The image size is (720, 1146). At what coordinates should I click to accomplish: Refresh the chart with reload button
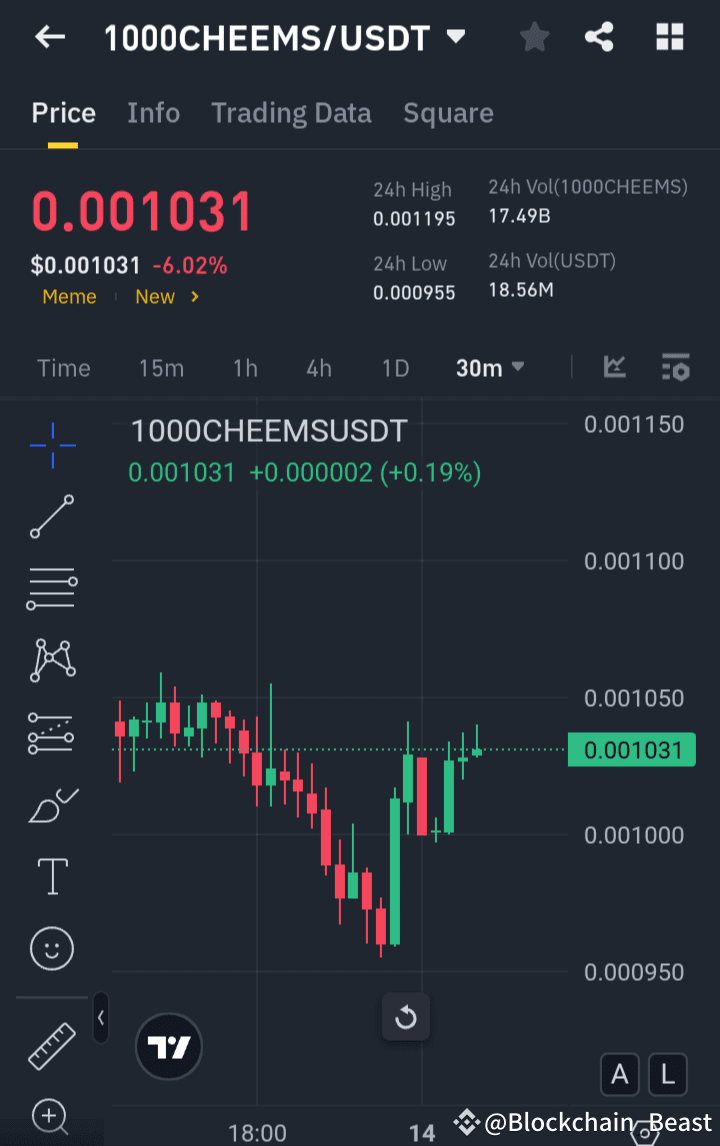(405, 1017)
